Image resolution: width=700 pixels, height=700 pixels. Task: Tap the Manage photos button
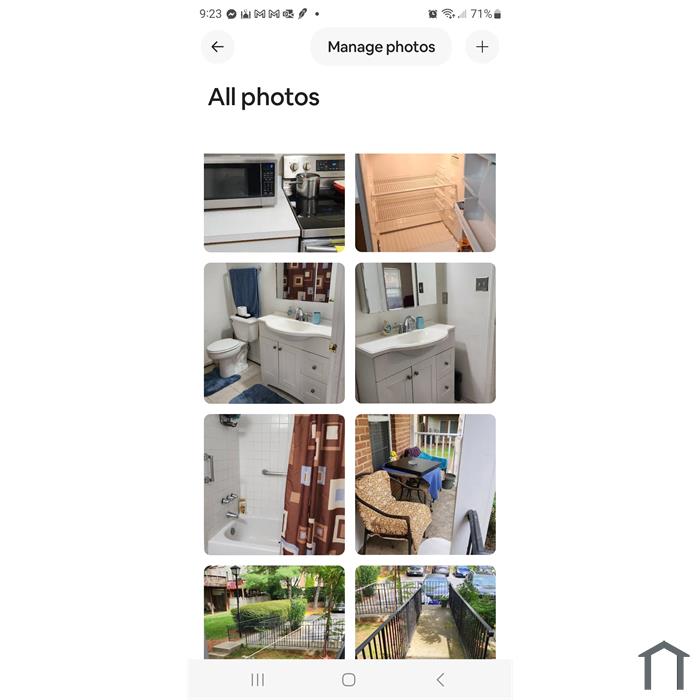point(381,47)
